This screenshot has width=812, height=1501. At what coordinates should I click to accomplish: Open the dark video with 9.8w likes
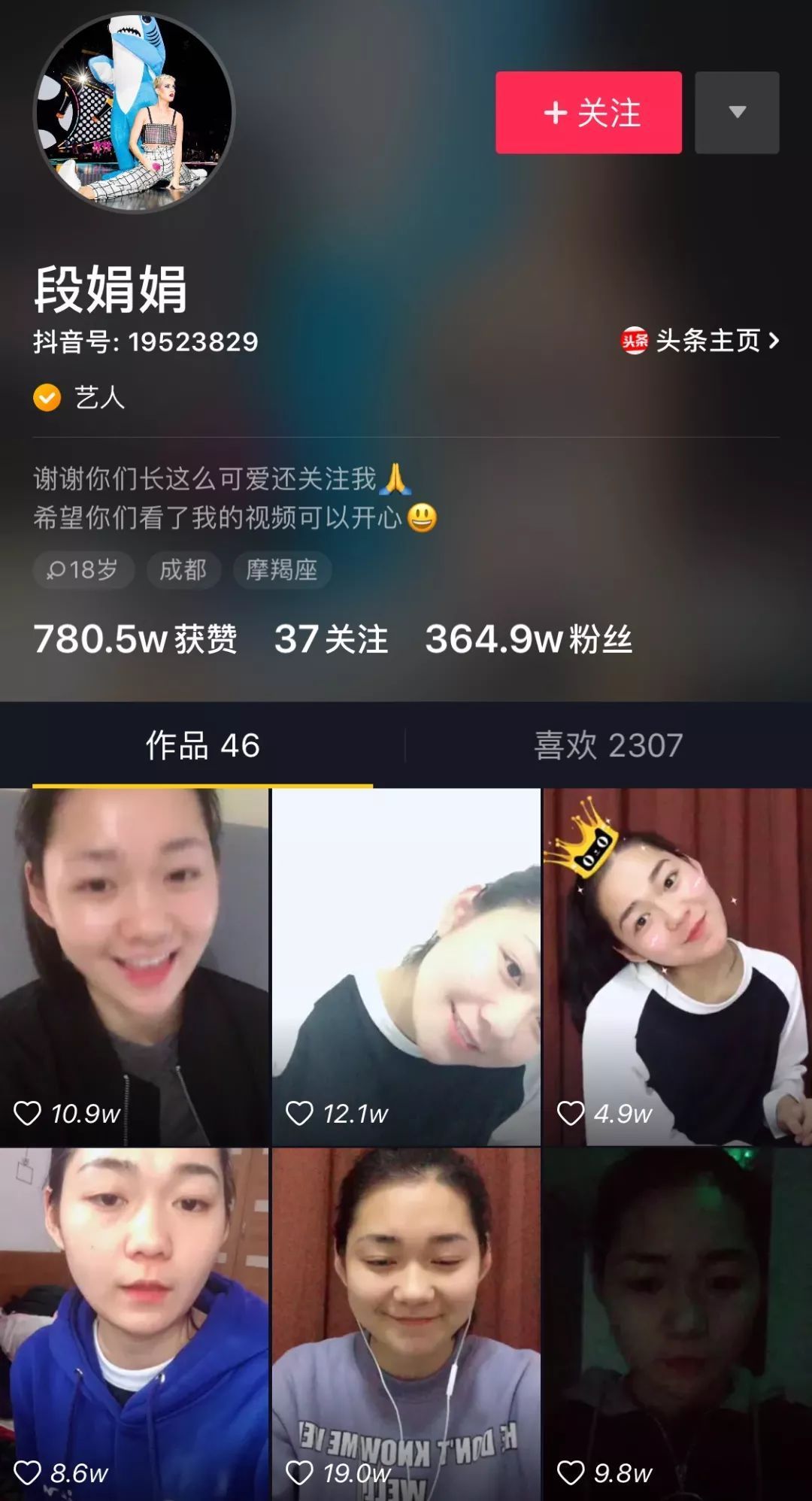click(677, 1324)
